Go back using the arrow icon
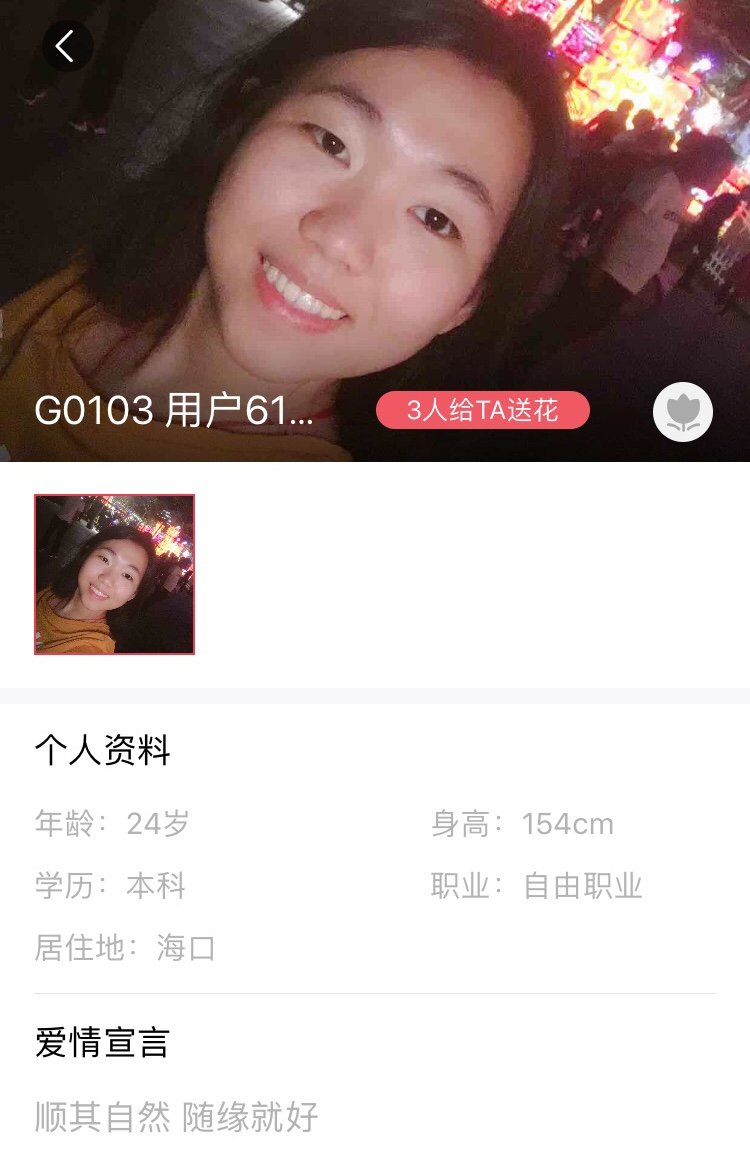Screen dimensions: 750x1159 click(67, 46)
